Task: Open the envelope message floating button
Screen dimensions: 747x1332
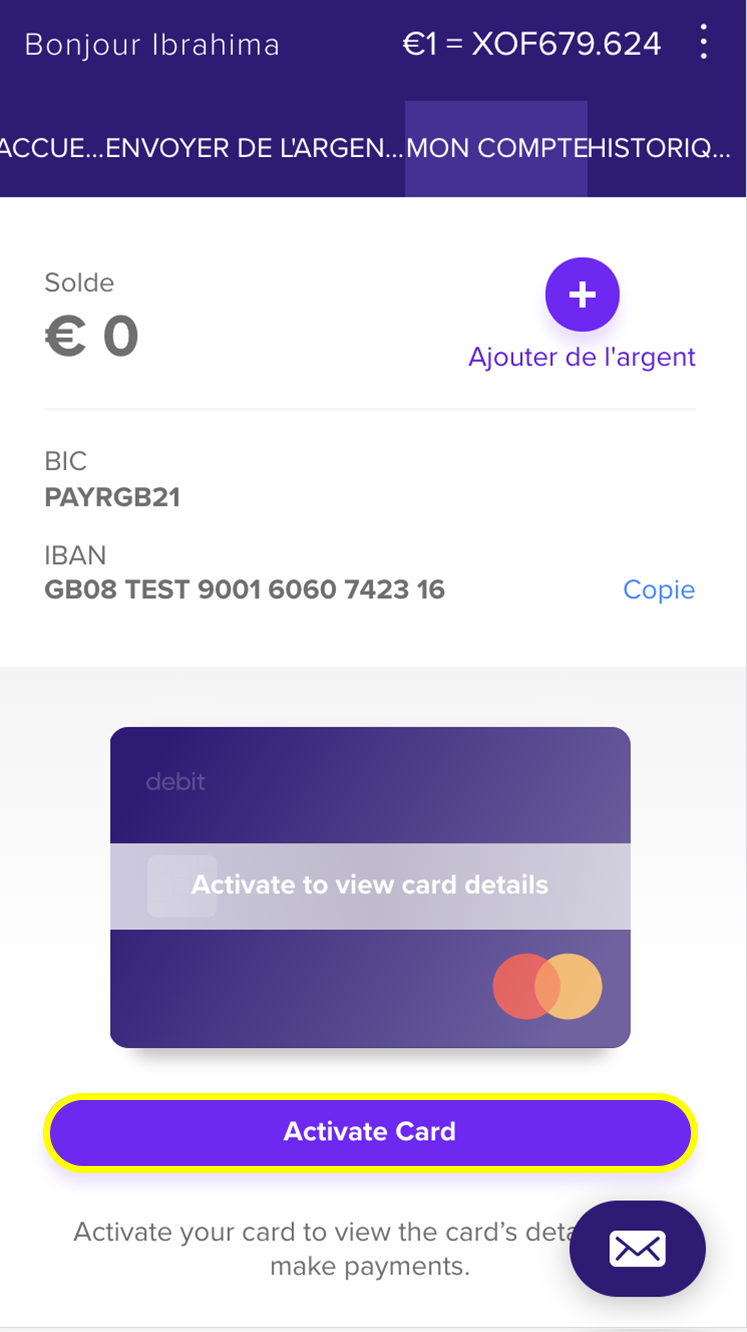Action: (637, 1248)
